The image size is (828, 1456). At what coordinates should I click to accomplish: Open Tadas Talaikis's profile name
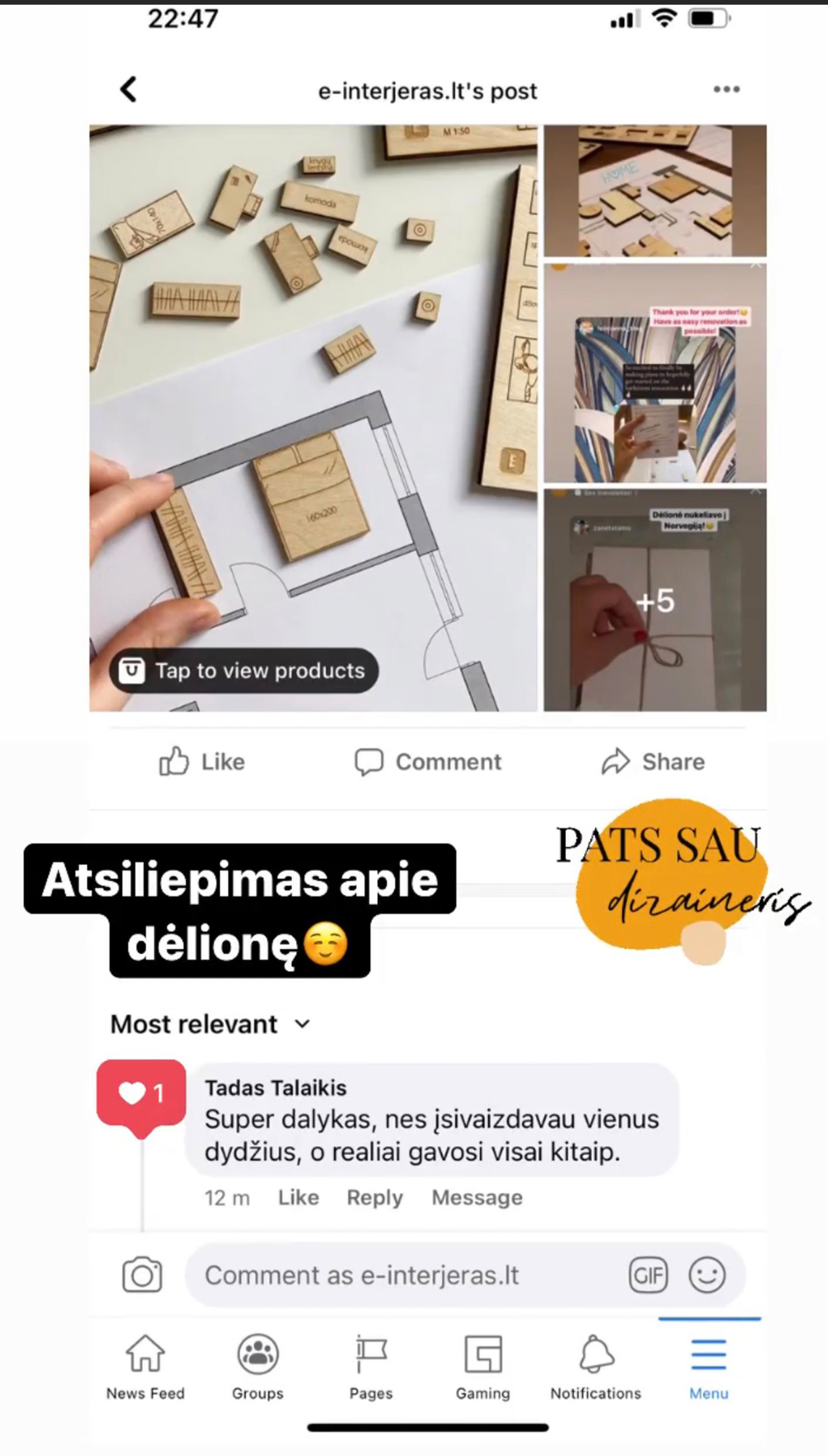[275, 1088]
